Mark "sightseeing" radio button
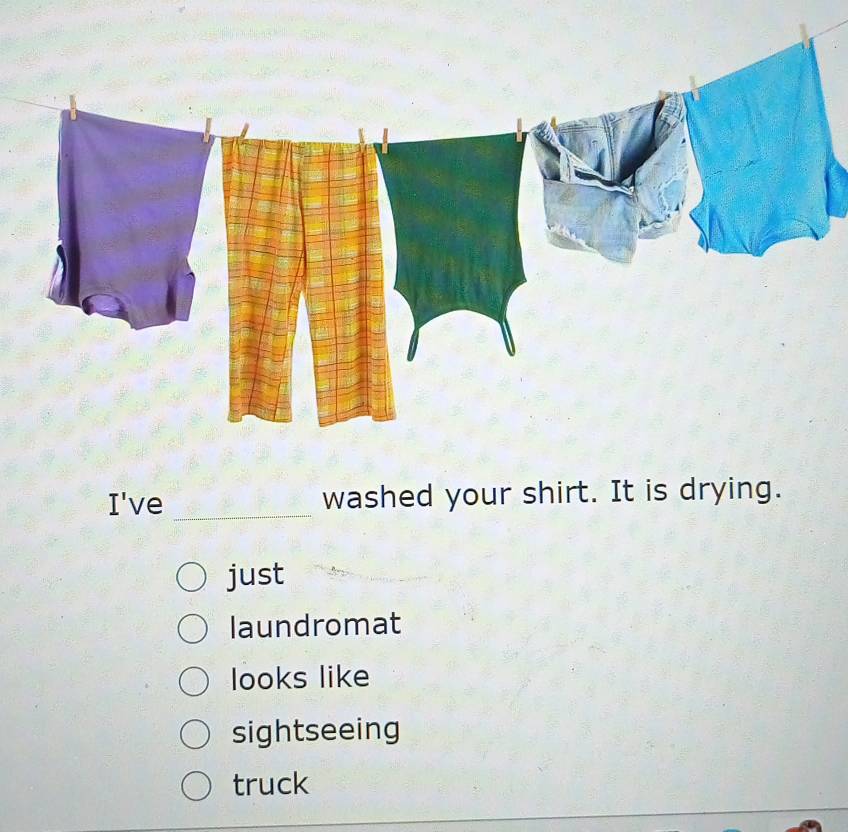The width and height of the screenshot is (848, 832). click(195, 735)
